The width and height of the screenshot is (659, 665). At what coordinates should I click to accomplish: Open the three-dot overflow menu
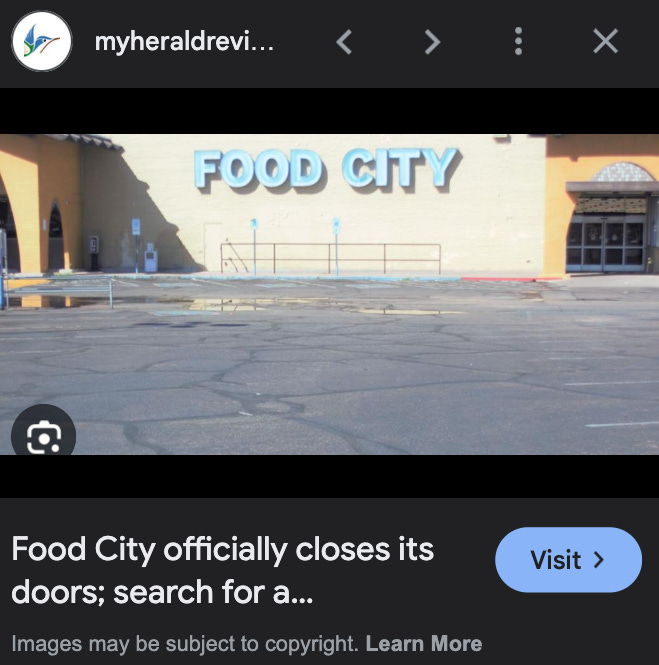pos(518,42)
